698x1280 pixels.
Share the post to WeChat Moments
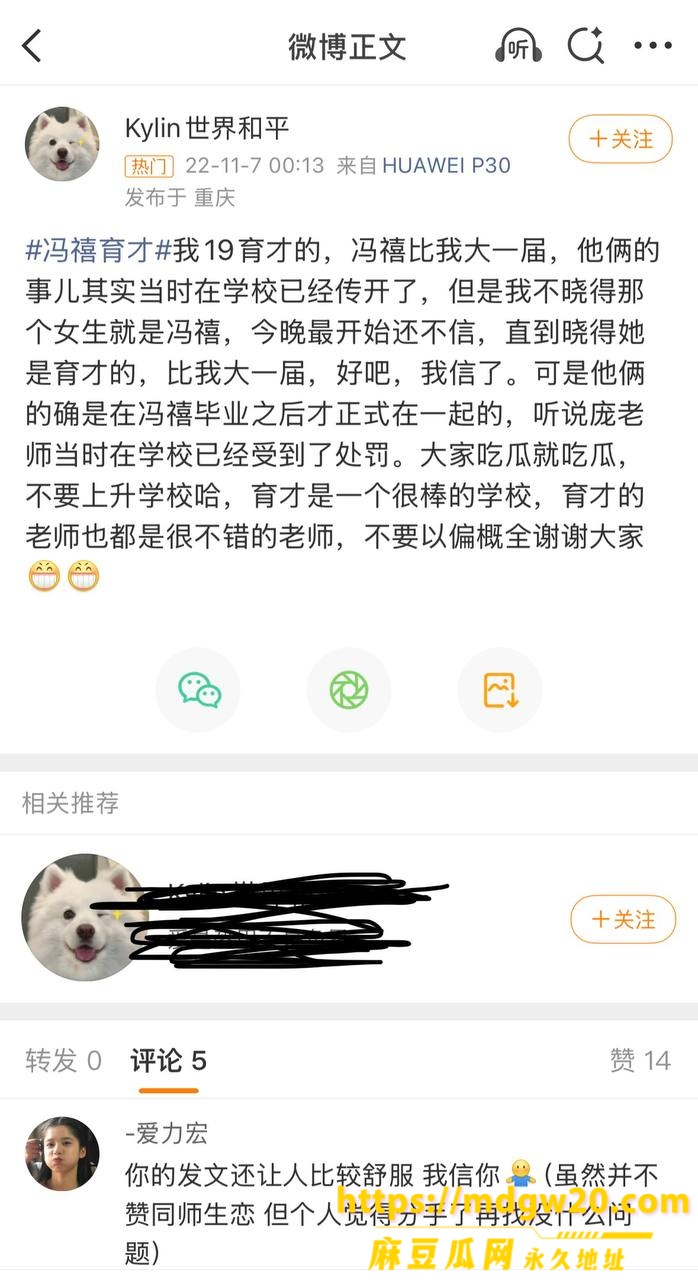point(349,690)
